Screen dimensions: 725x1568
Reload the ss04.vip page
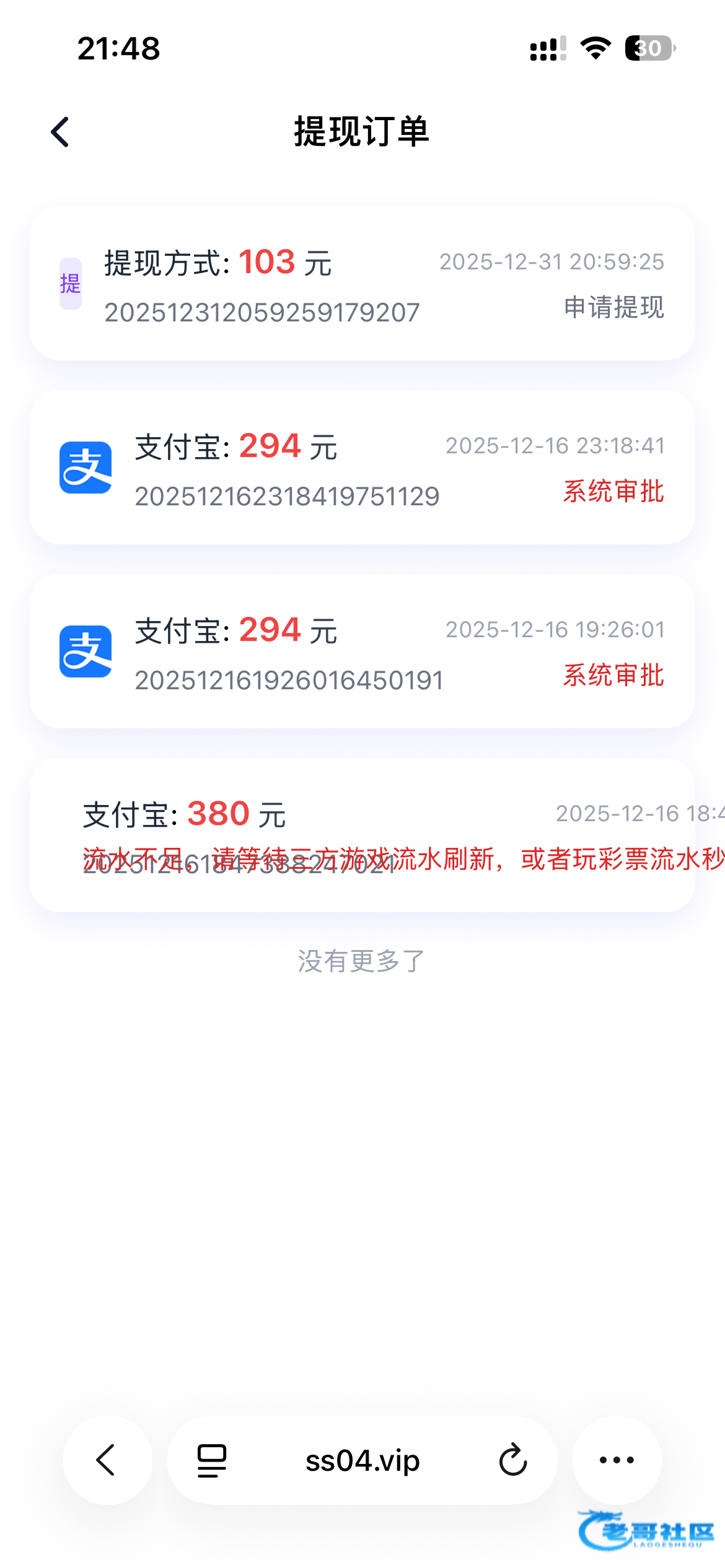pos(513,1460)
